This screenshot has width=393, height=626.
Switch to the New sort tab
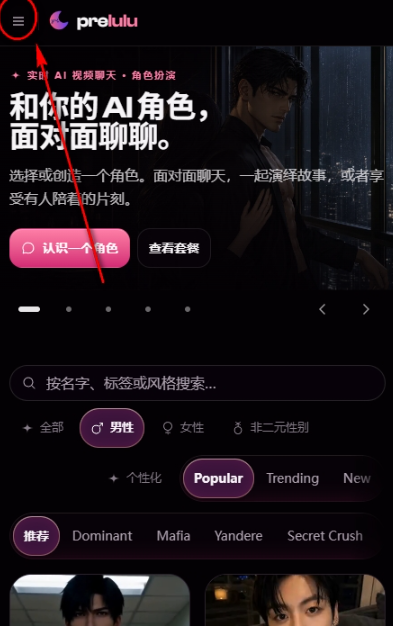point(357,478)
